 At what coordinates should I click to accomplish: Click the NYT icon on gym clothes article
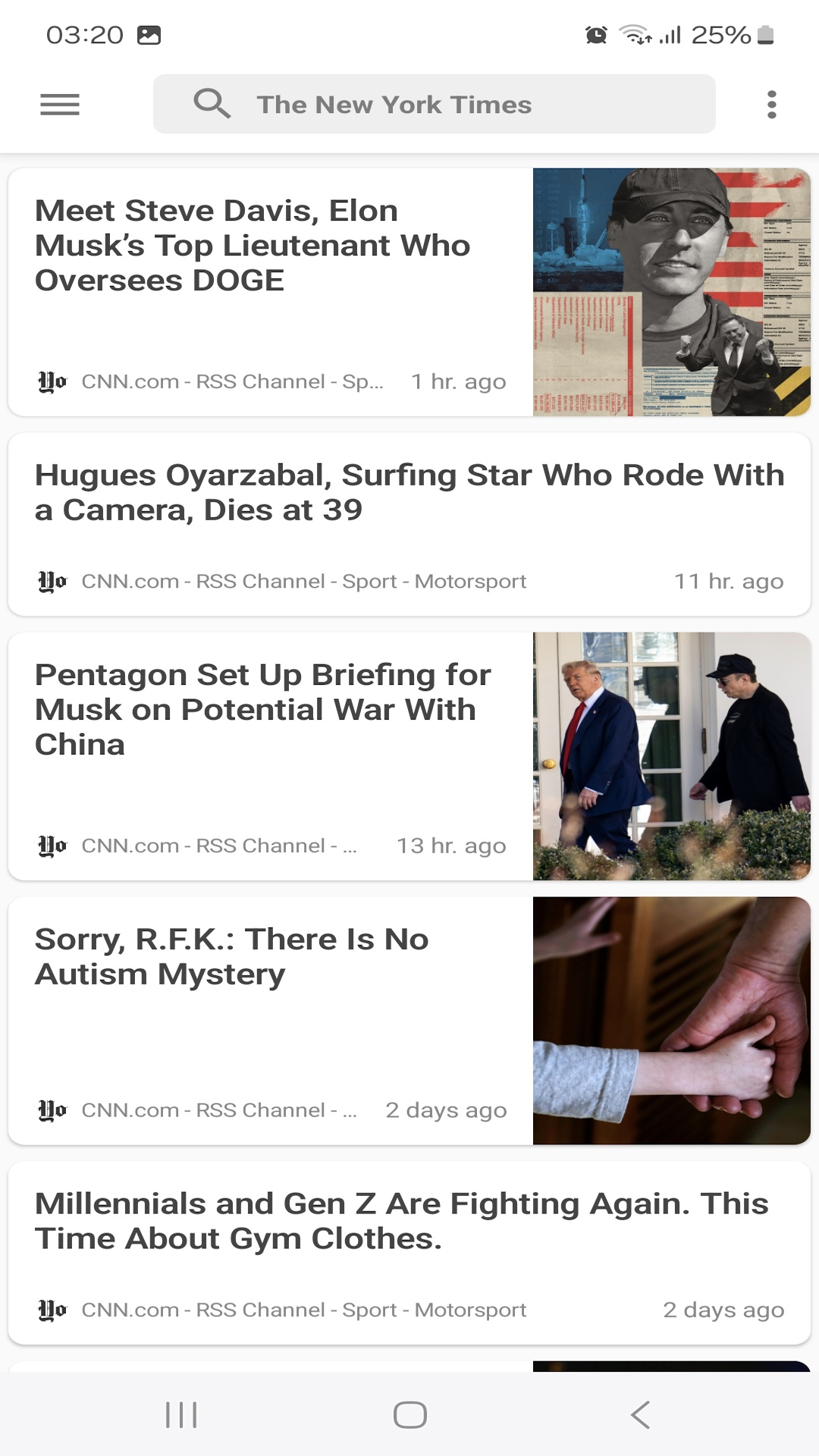51,1310
